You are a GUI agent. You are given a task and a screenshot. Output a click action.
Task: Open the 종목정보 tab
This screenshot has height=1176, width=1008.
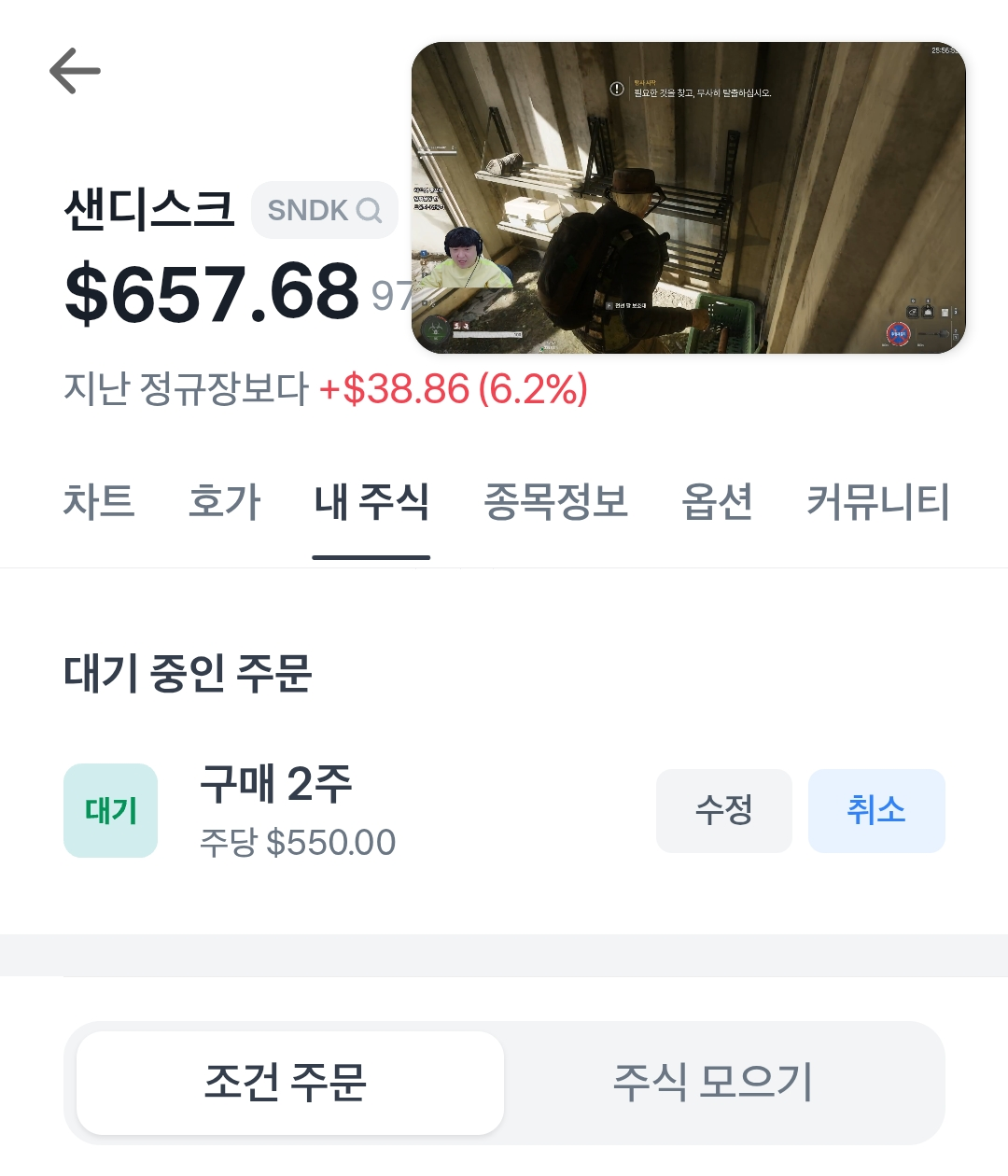pos(555,502)
